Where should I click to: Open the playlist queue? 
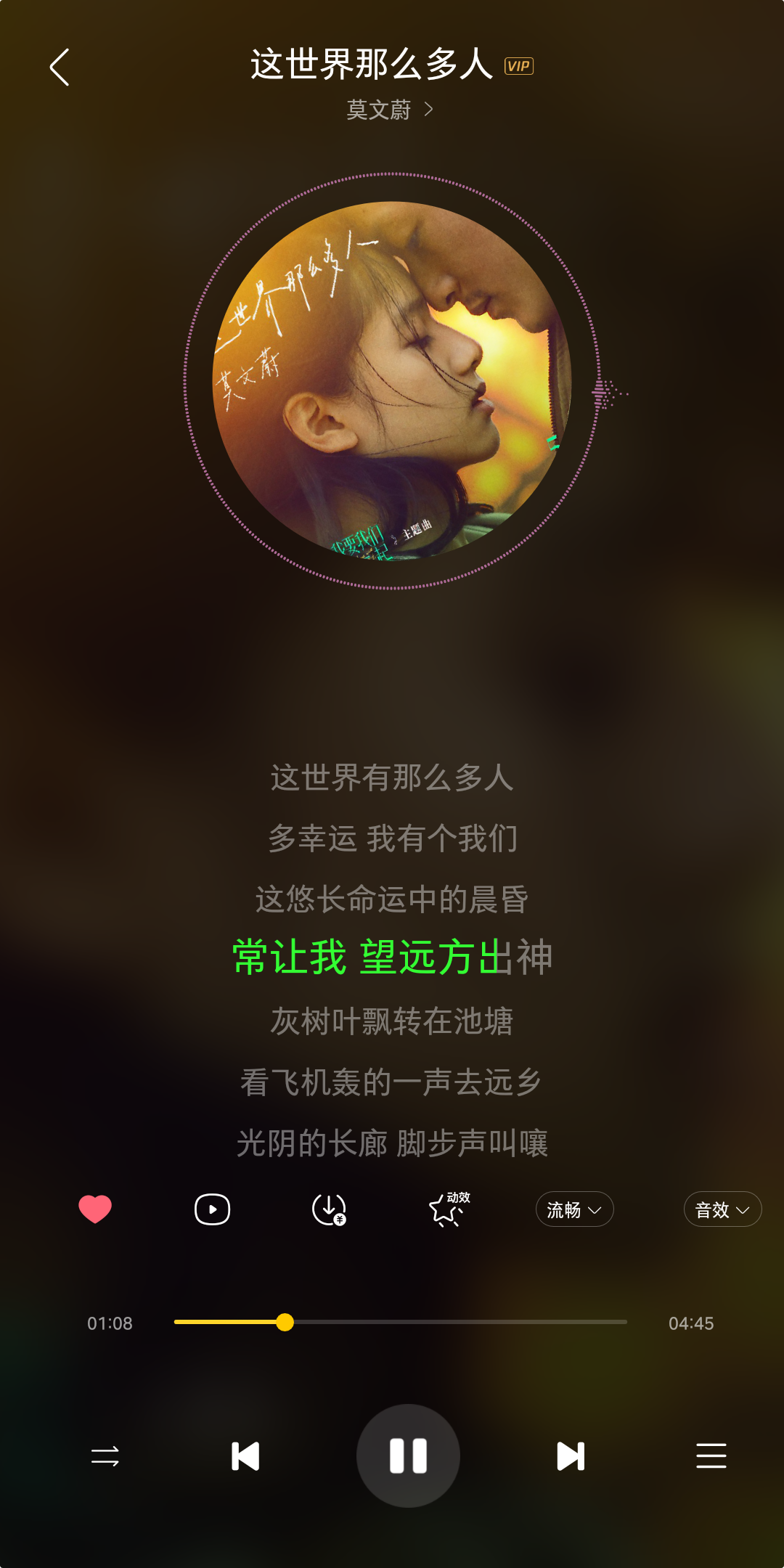(711, 1455)
